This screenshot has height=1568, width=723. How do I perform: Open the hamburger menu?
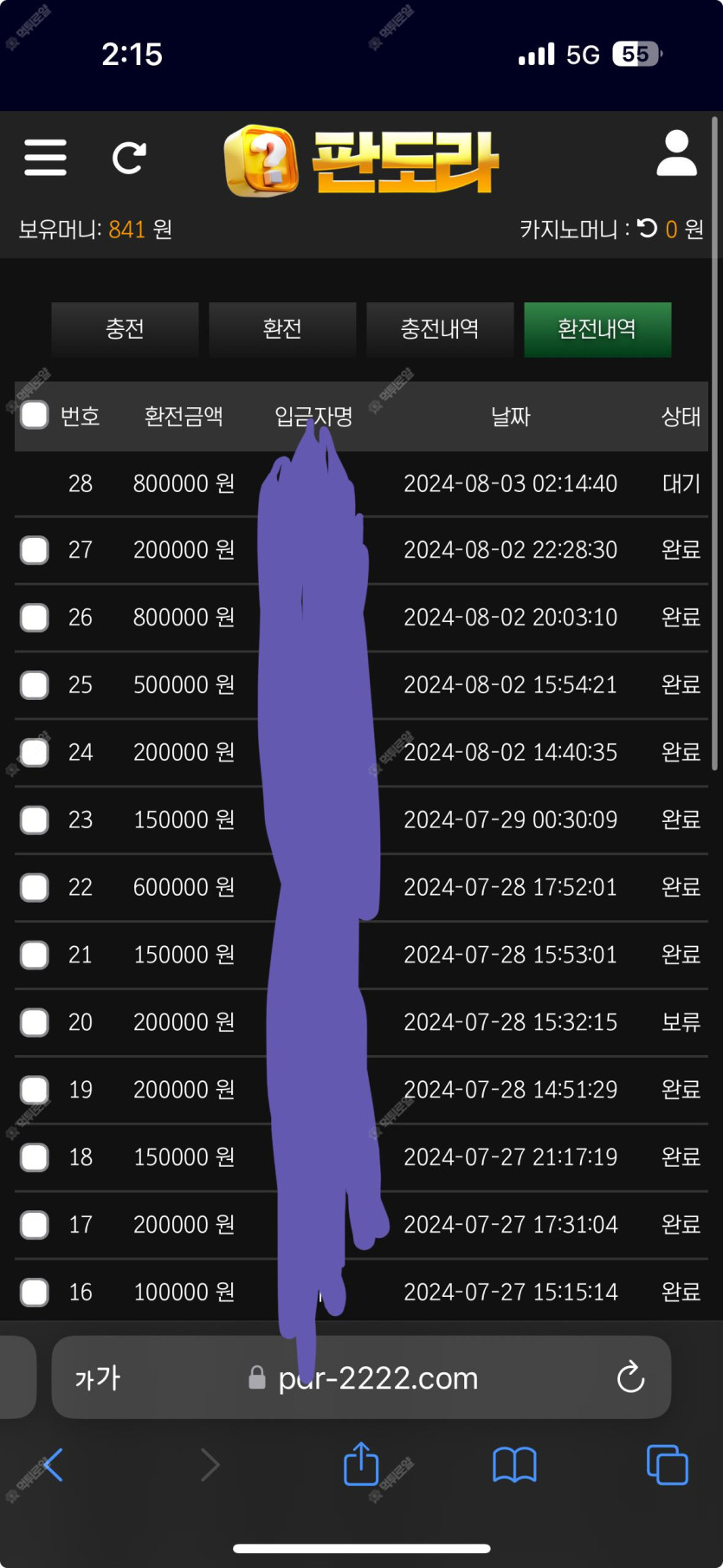click(45, 158)
